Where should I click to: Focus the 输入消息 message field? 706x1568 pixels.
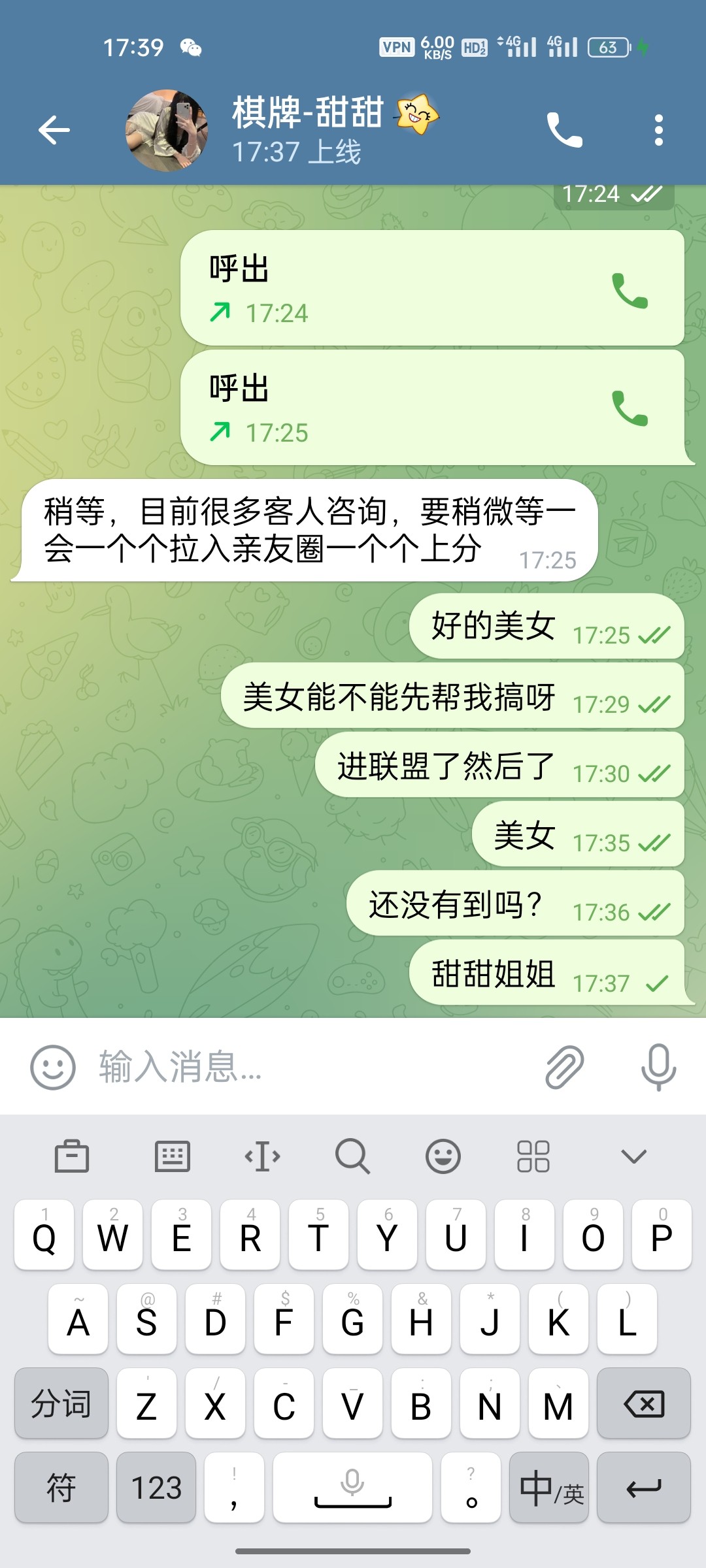tap(307, 1067)
